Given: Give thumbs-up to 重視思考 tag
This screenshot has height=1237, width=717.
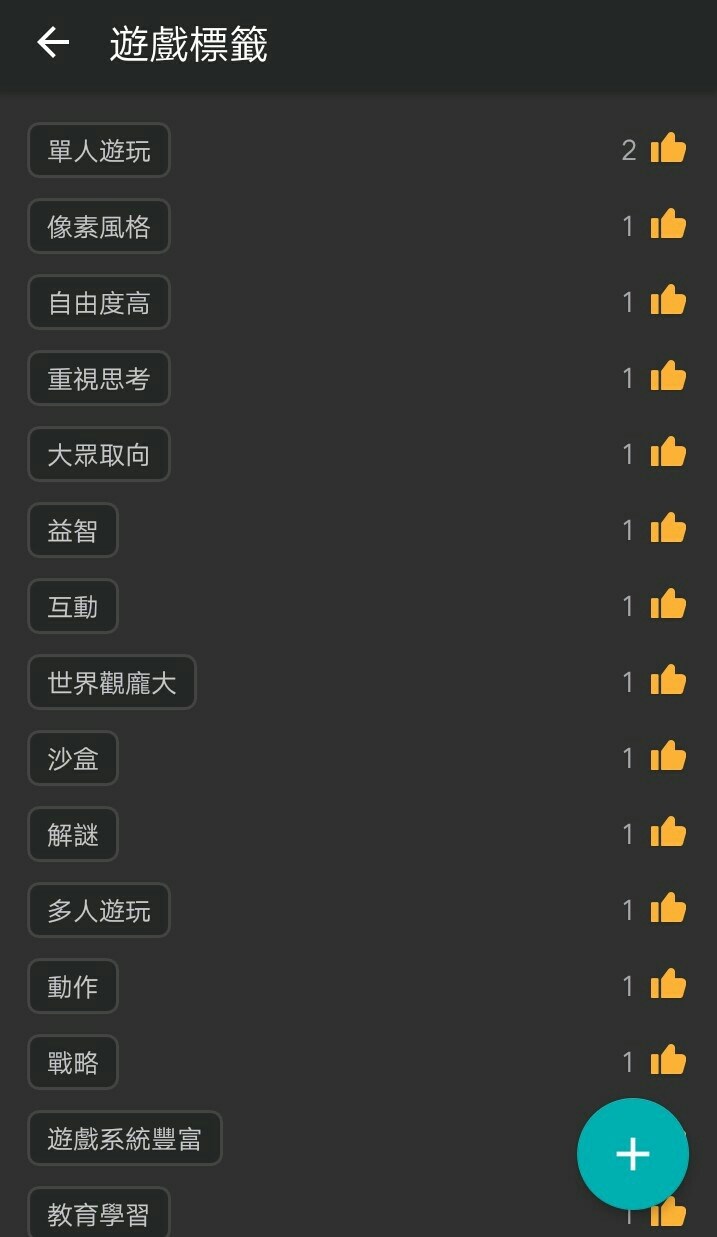Looking at the screenshot, I should coord(668,378).
